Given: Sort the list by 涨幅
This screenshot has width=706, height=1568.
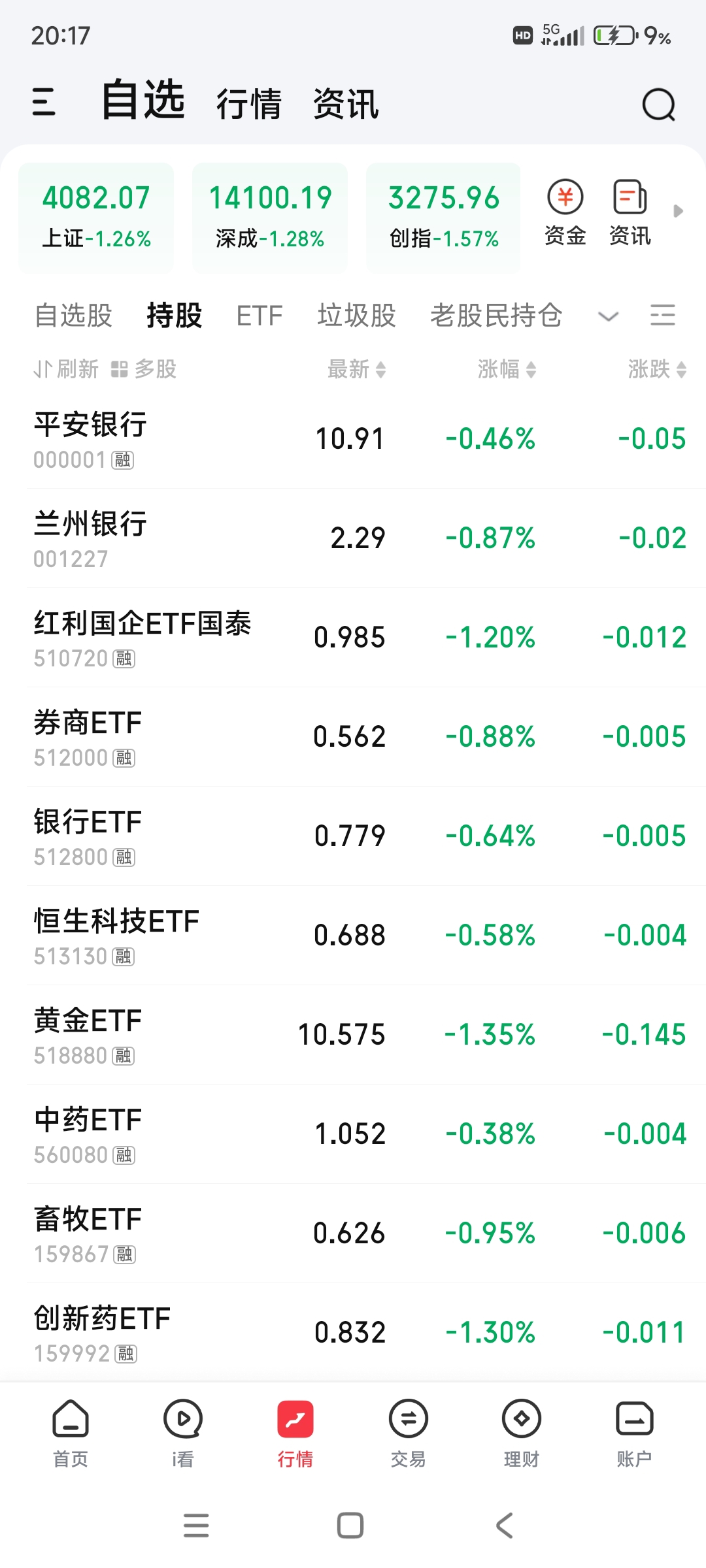Looking at the screenshot, I should 507,369.
